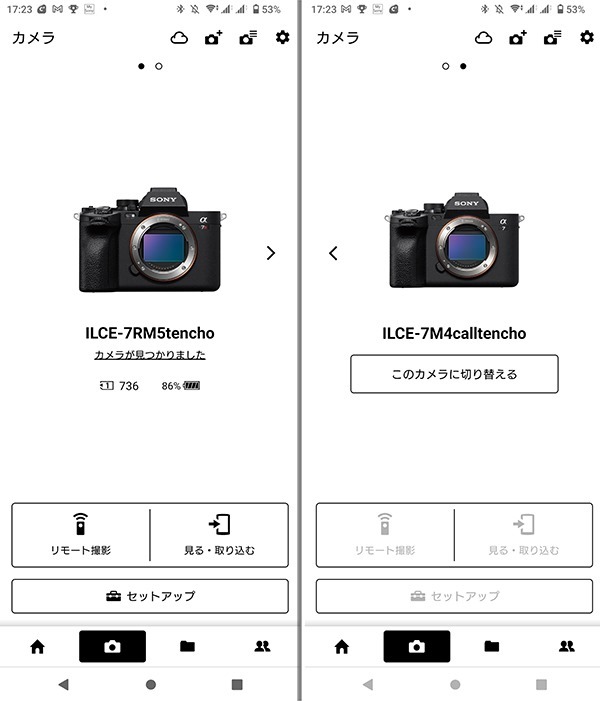Go back to previous camera from ILCE-7M4calltencho
The image size is (600, 701).
coord(333,253)
